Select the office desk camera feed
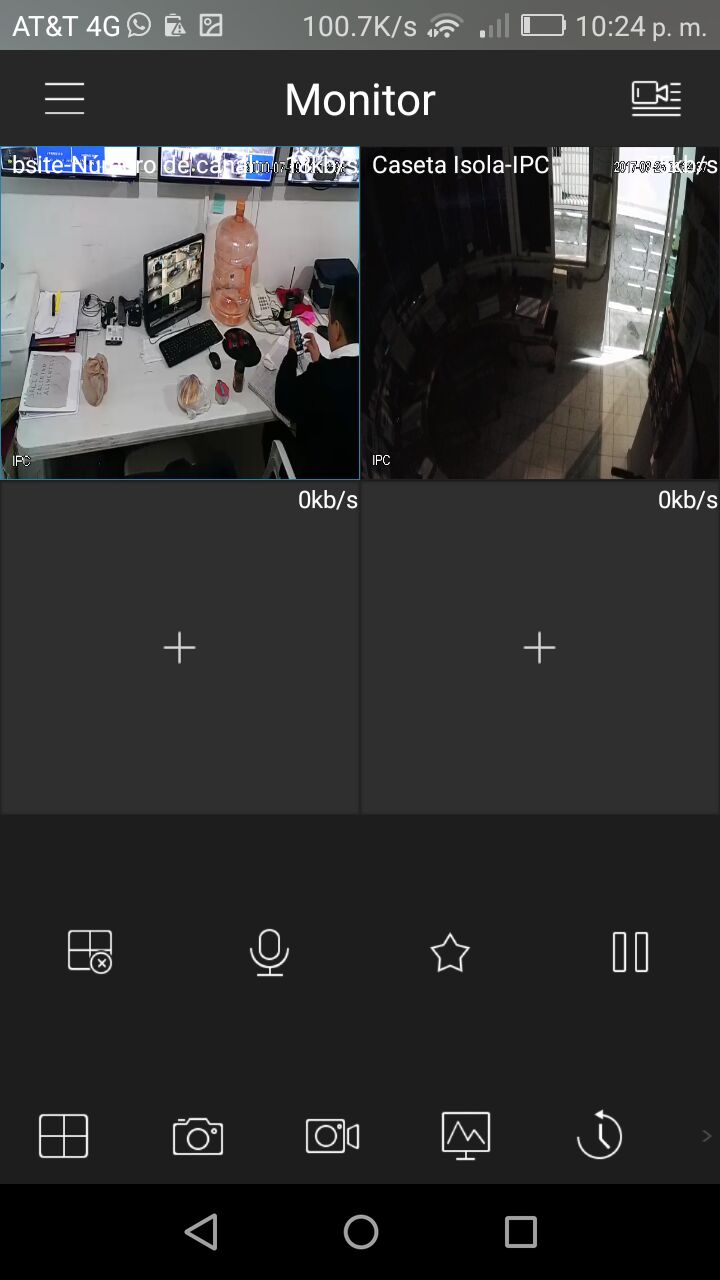720x1280 pixels. point(180,314)
